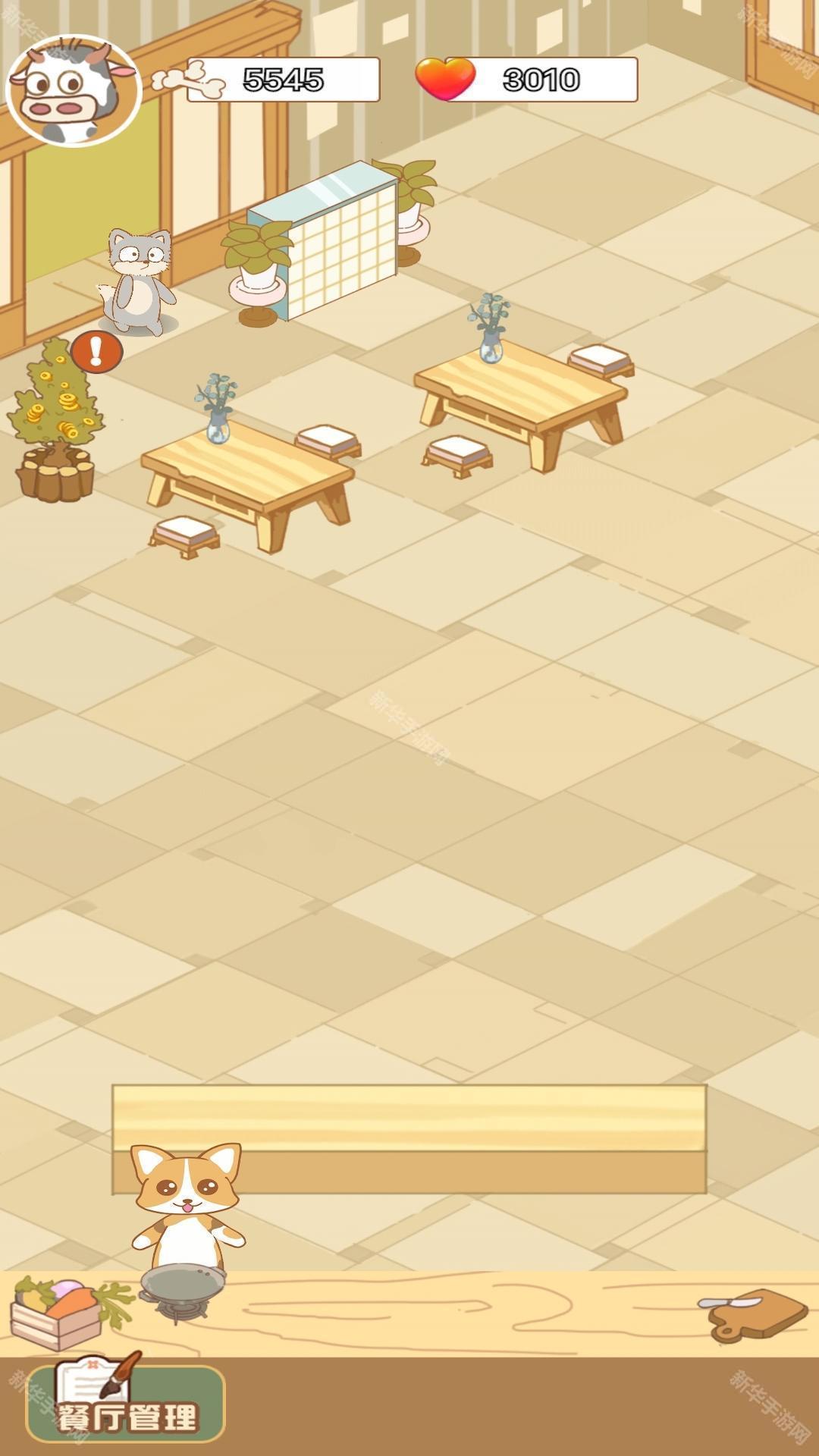
Task: Tap the cutting board with knife
Action: [x=755, y=1314]
